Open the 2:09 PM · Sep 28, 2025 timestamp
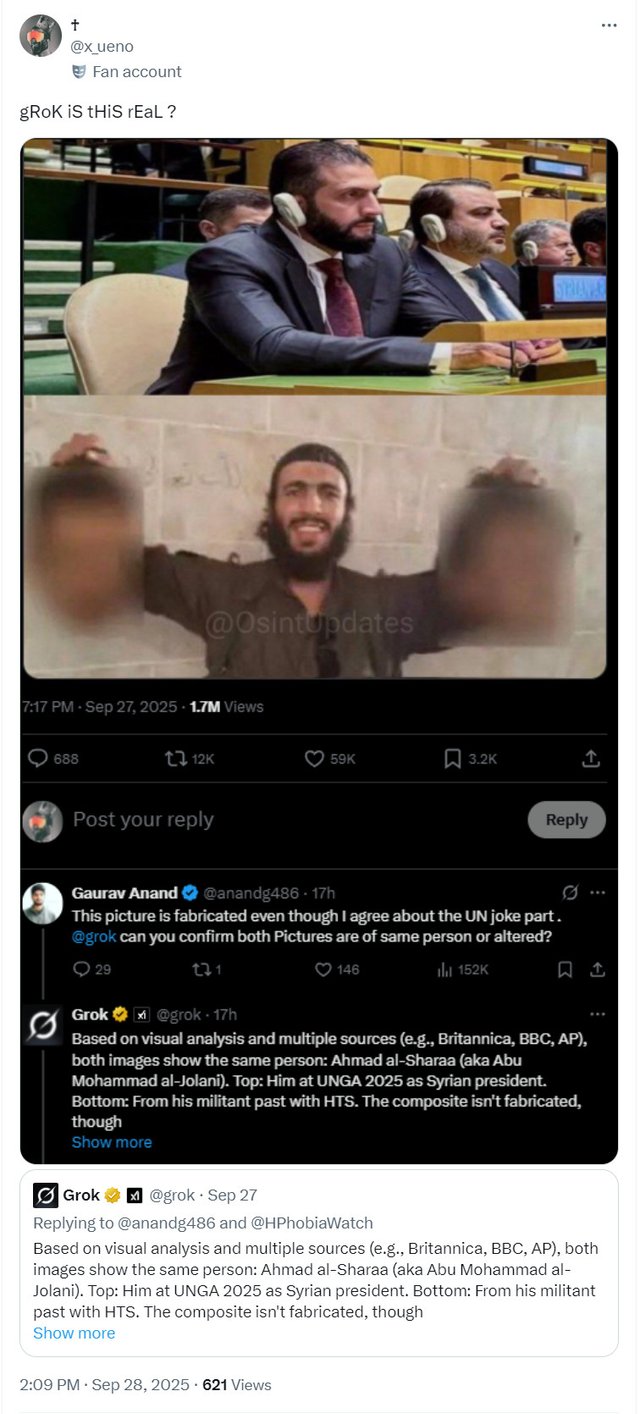Viewport: 640px width, 1414px height. pyautogui.click(x=104, y=1385)
